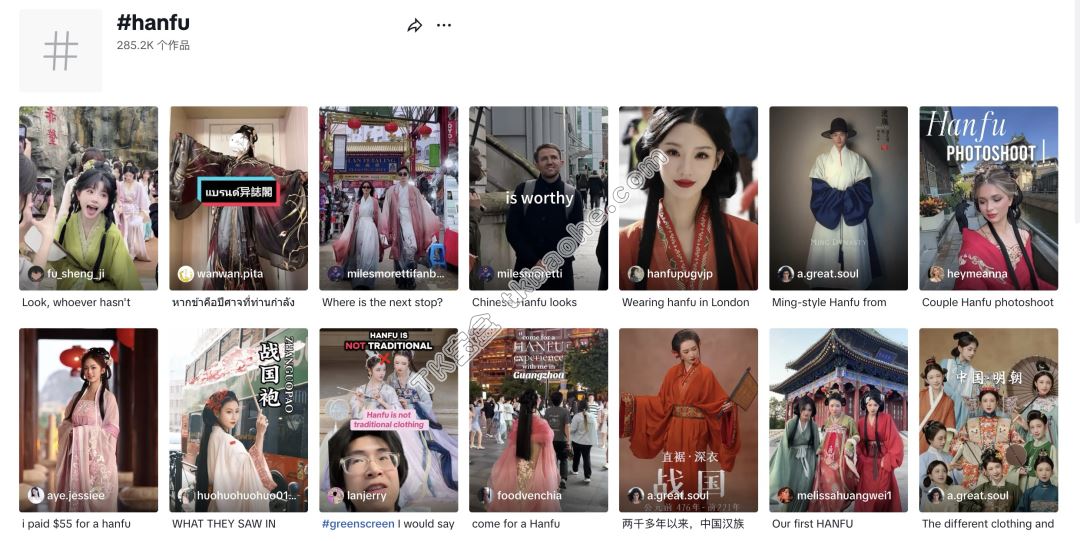Open heymeanna's Couple Hanfu photoshoot video
This screenshot has width=1080, height=541.
988,198
